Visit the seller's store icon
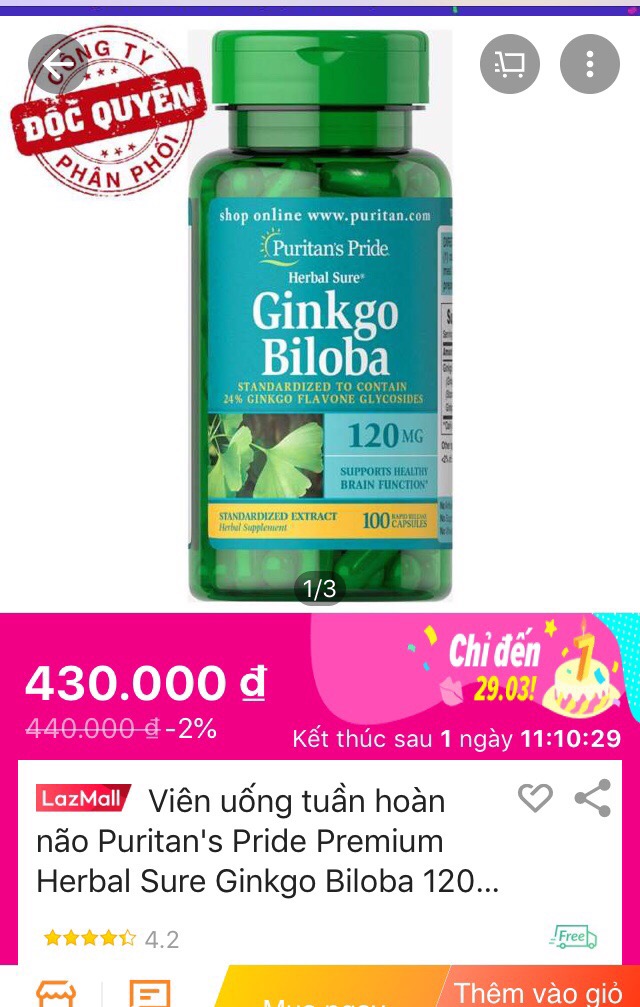Screen dimensions: 640x1007 [55, 992]
